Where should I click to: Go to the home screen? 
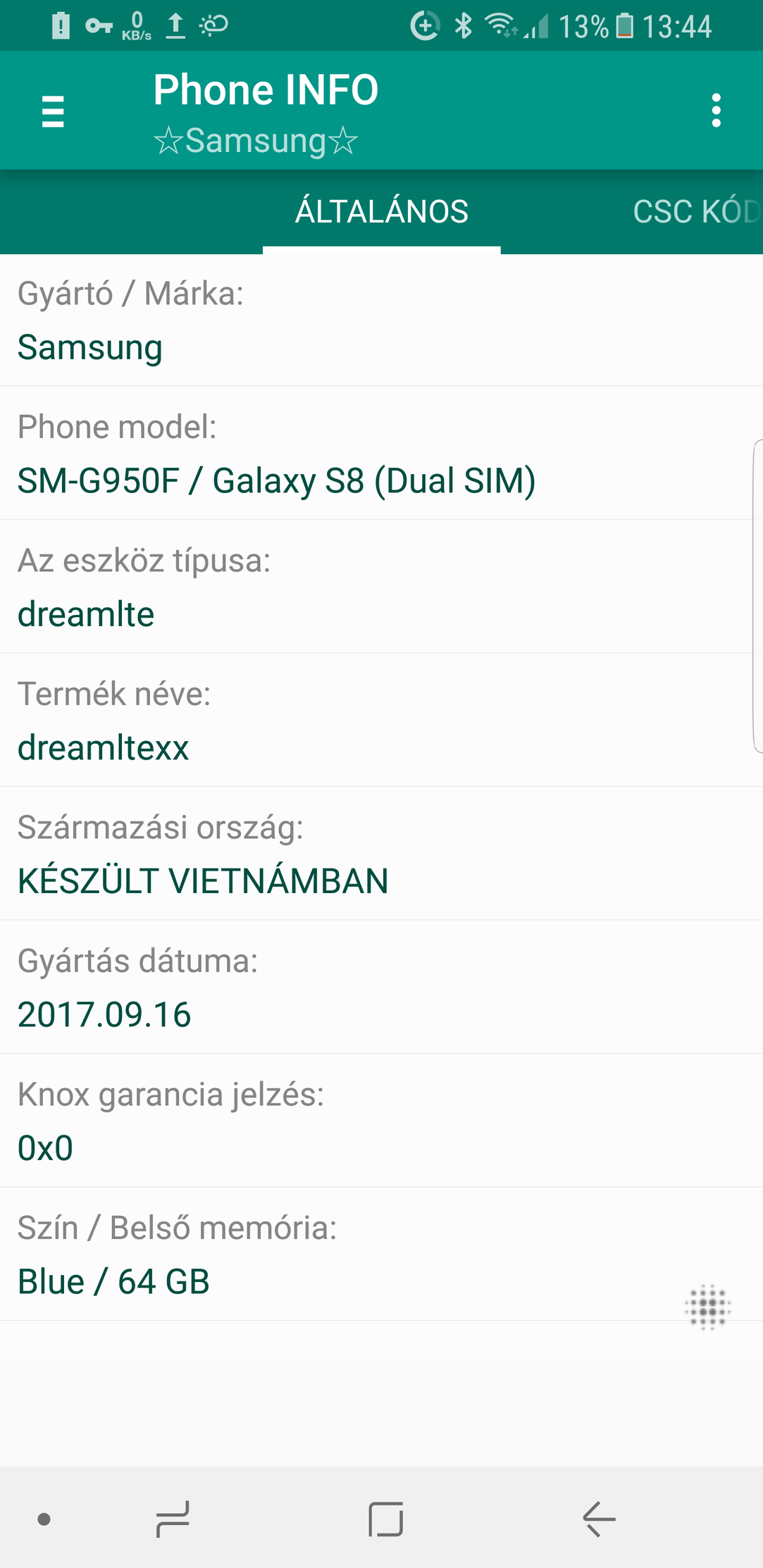pyautogui.click(x=386, y=1518)
